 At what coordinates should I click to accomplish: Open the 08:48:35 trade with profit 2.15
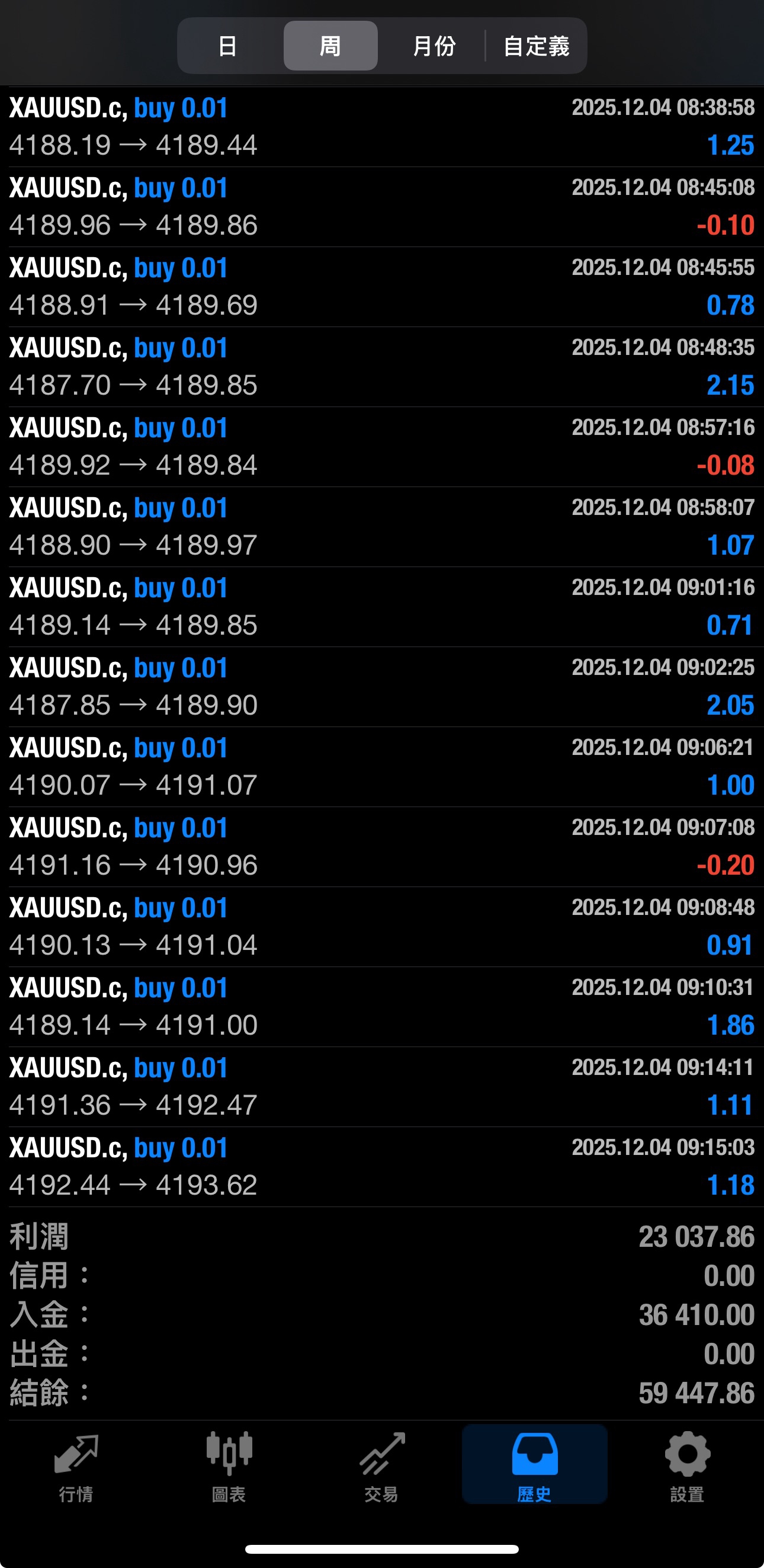click(382, 366)
